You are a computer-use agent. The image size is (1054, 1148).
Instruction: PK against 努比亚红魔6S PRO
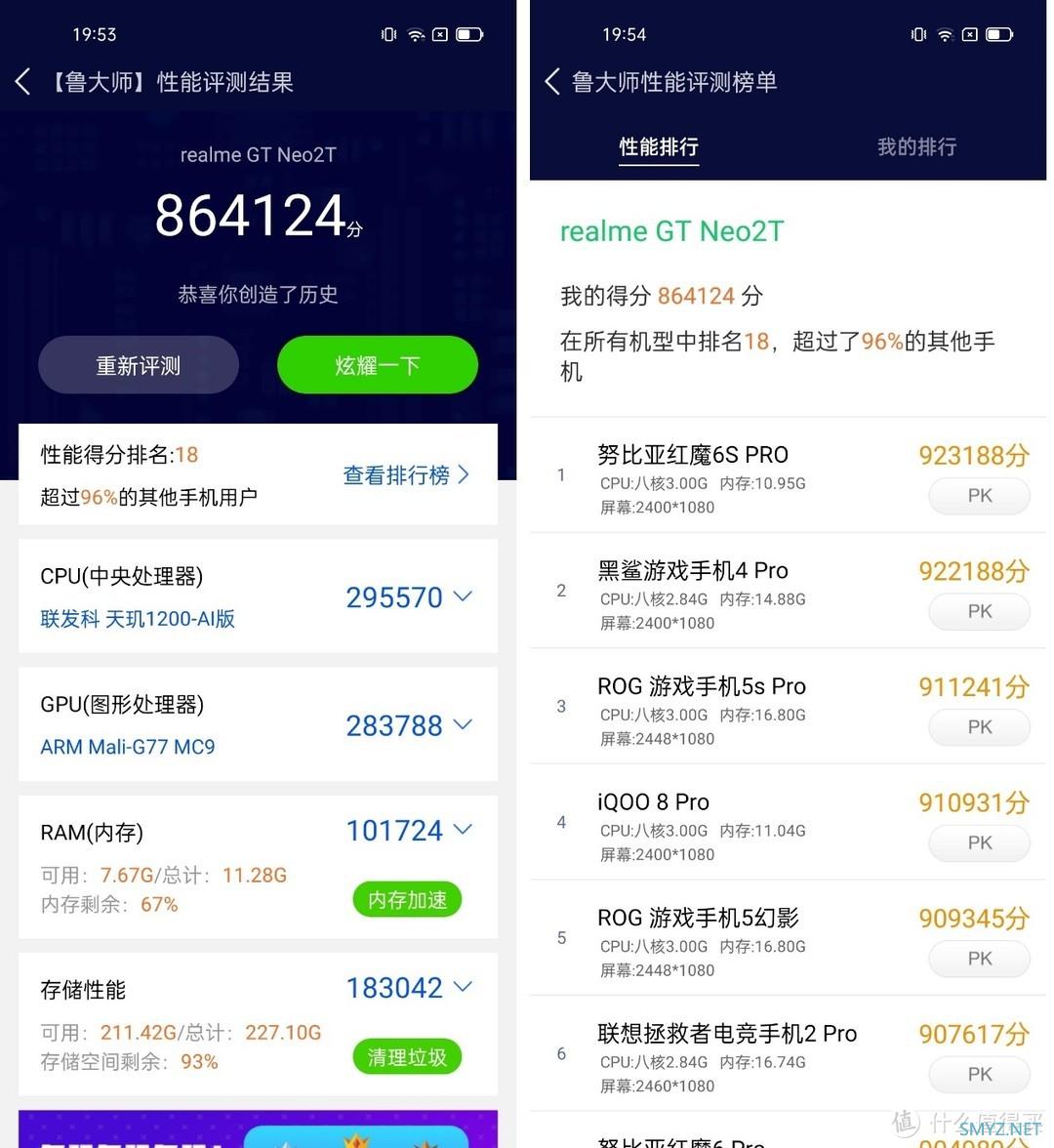pyautogui.click(x=979, y=496)
